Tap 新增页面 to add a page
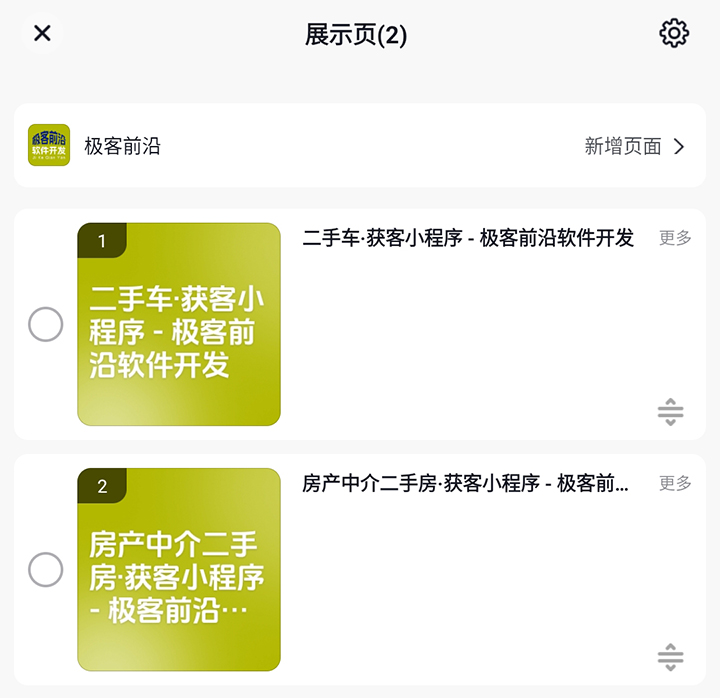720x698 pixels. 635,146
